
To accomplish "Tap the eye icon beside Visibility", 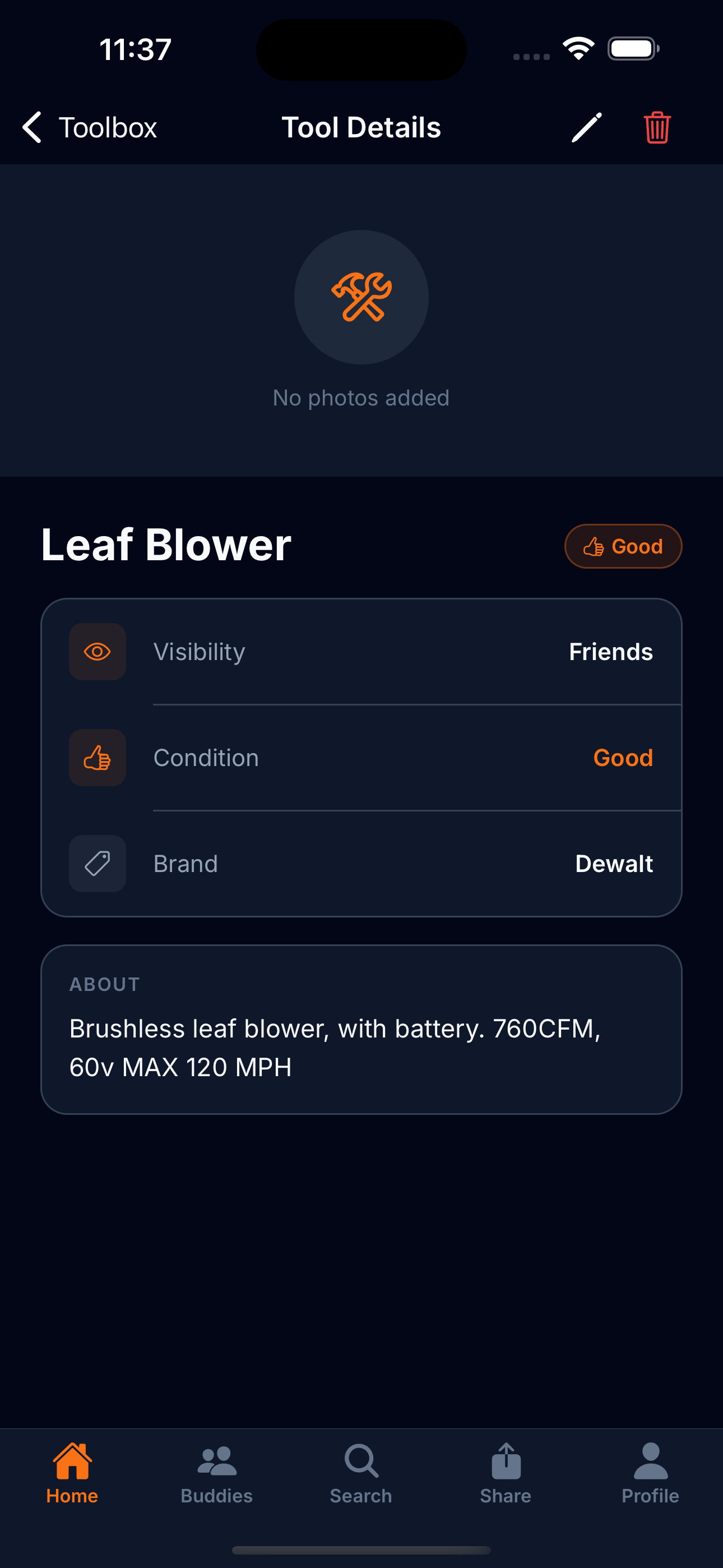I will pyautogui.click(x=98, y=651).
